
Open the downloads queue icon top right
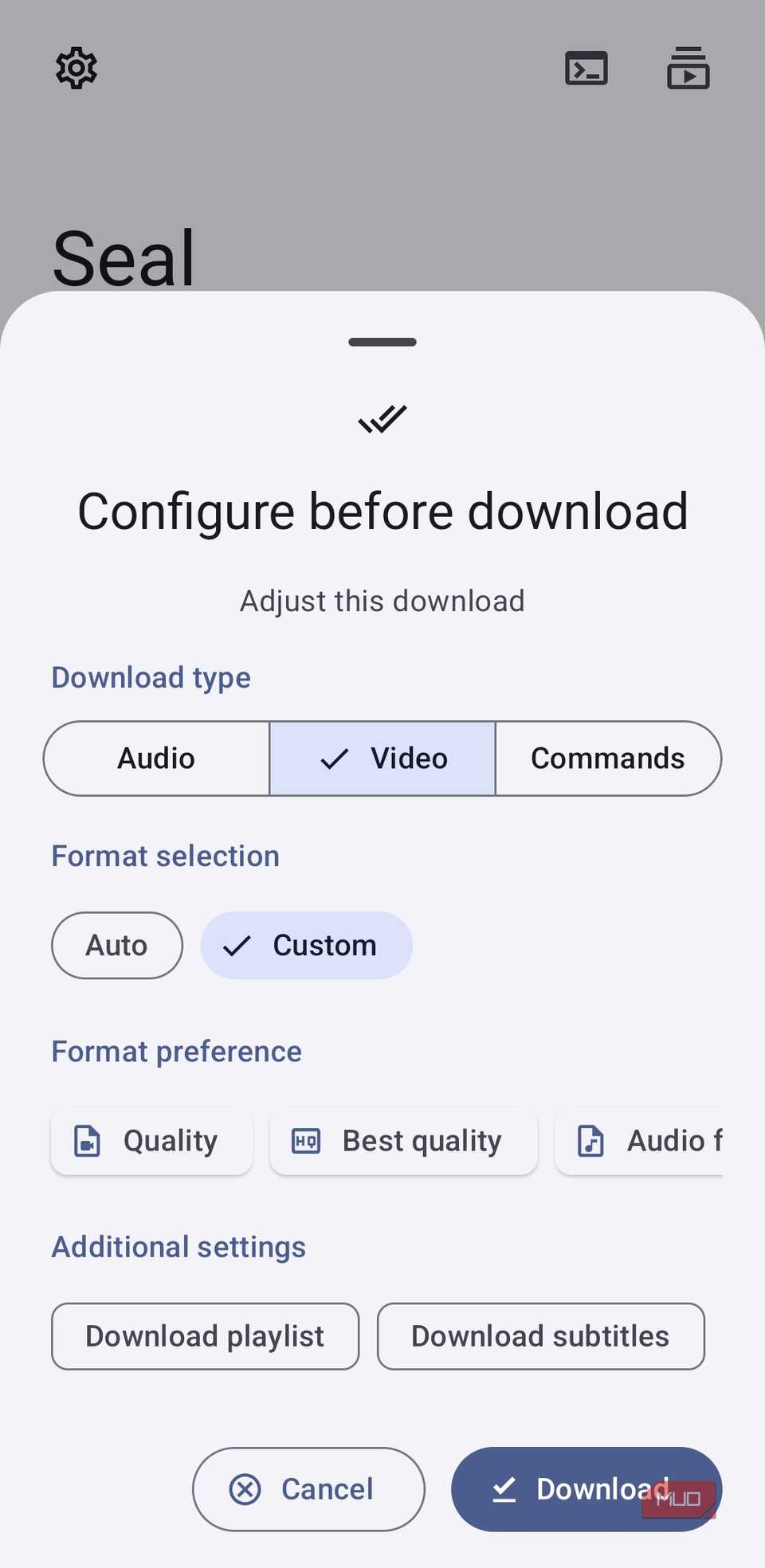click(x=688, y=69)
